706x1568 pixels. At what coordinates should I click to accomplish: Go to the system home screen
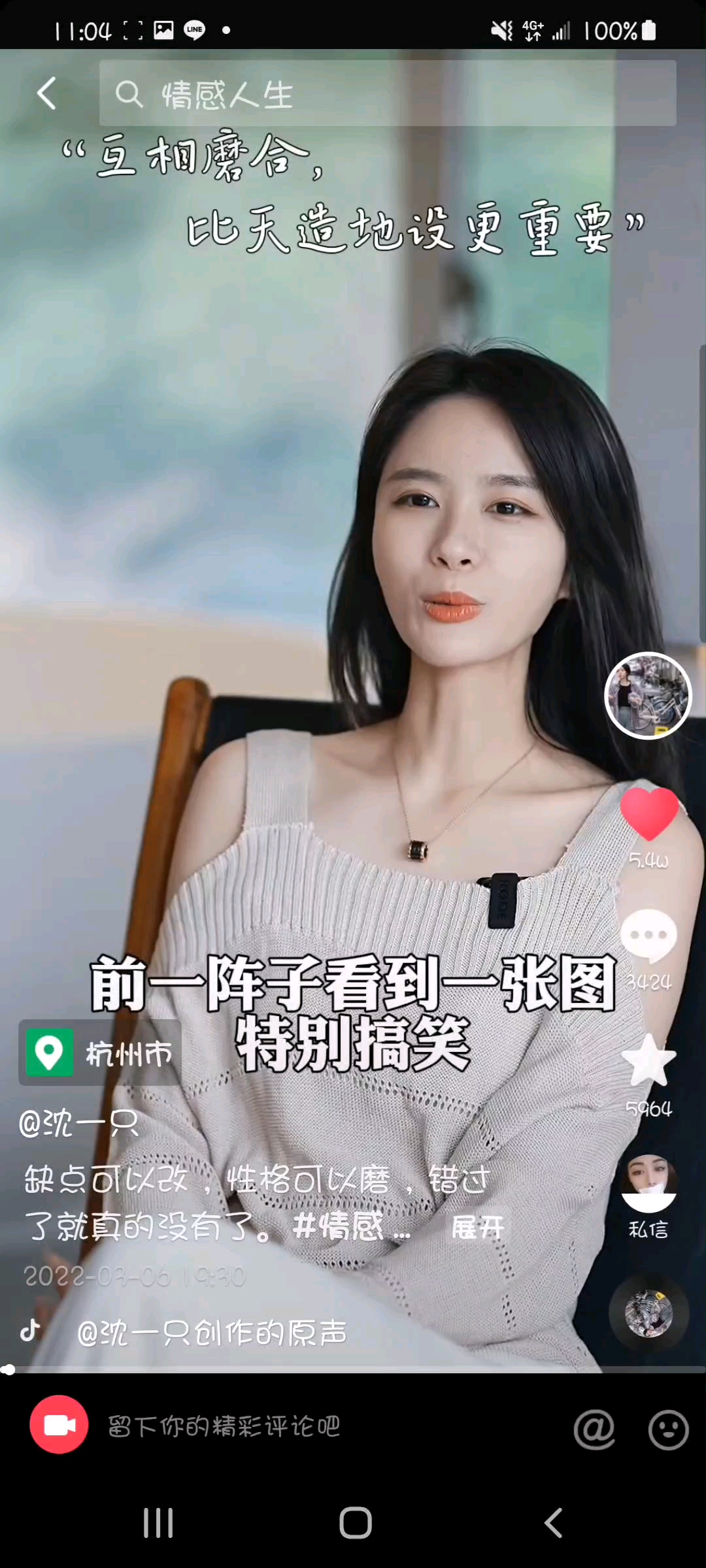point(355,1523)
